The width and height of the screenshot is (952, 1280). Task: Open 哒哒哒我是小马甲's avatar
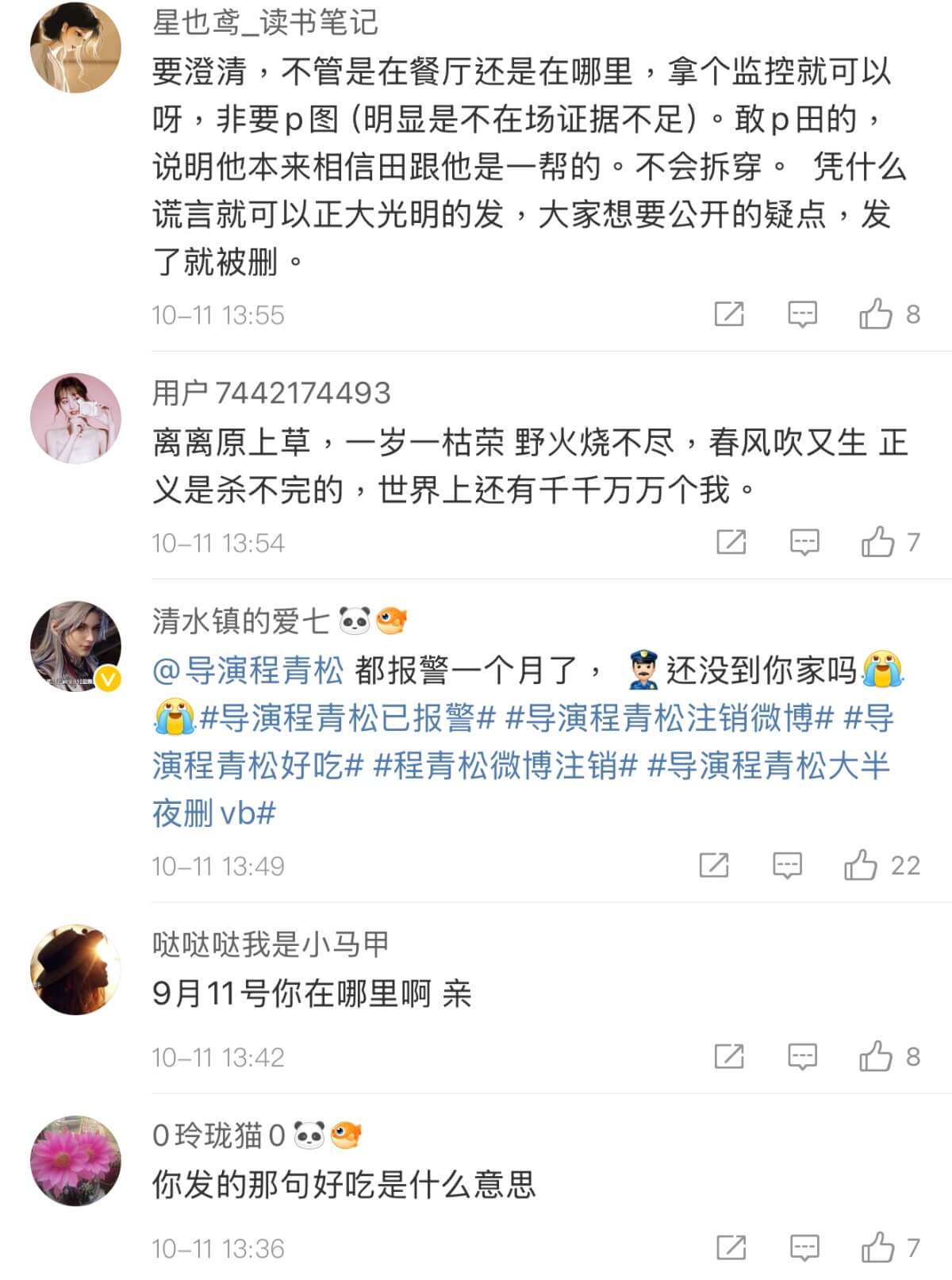click(75, 969)
